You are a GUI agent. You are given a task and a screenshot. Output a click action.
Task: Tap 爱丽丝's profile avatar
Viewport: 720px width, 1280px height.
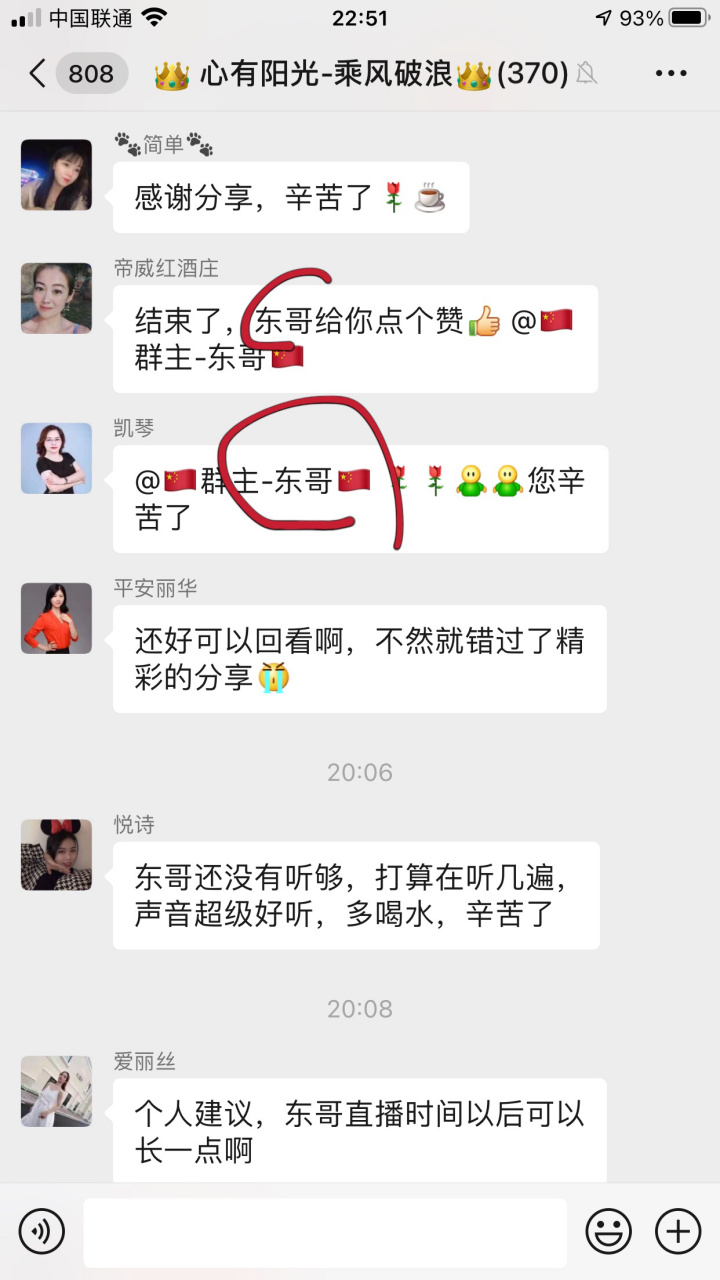coord(55,1095)
